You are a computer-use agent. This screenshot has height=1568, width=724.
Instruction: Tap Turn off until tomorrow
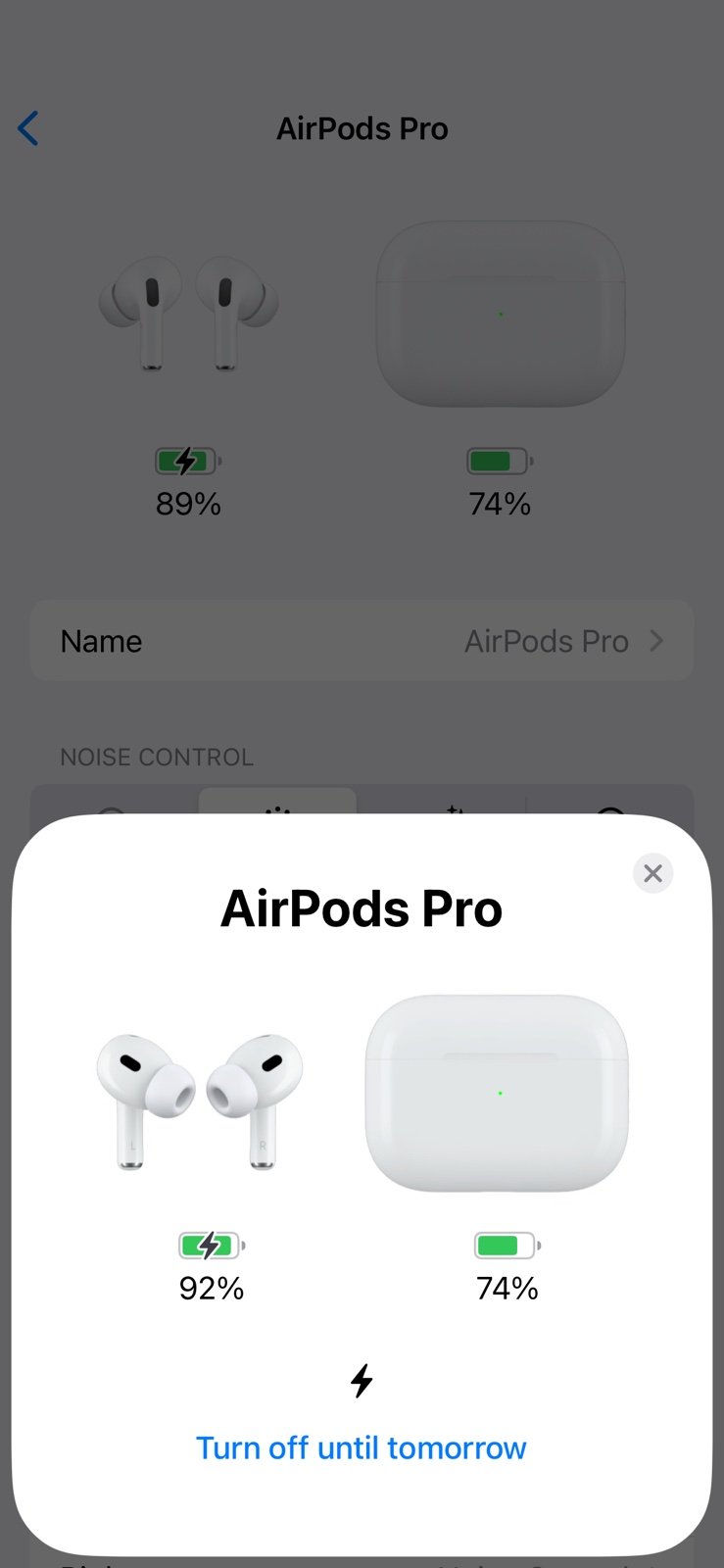(362, 1447)
